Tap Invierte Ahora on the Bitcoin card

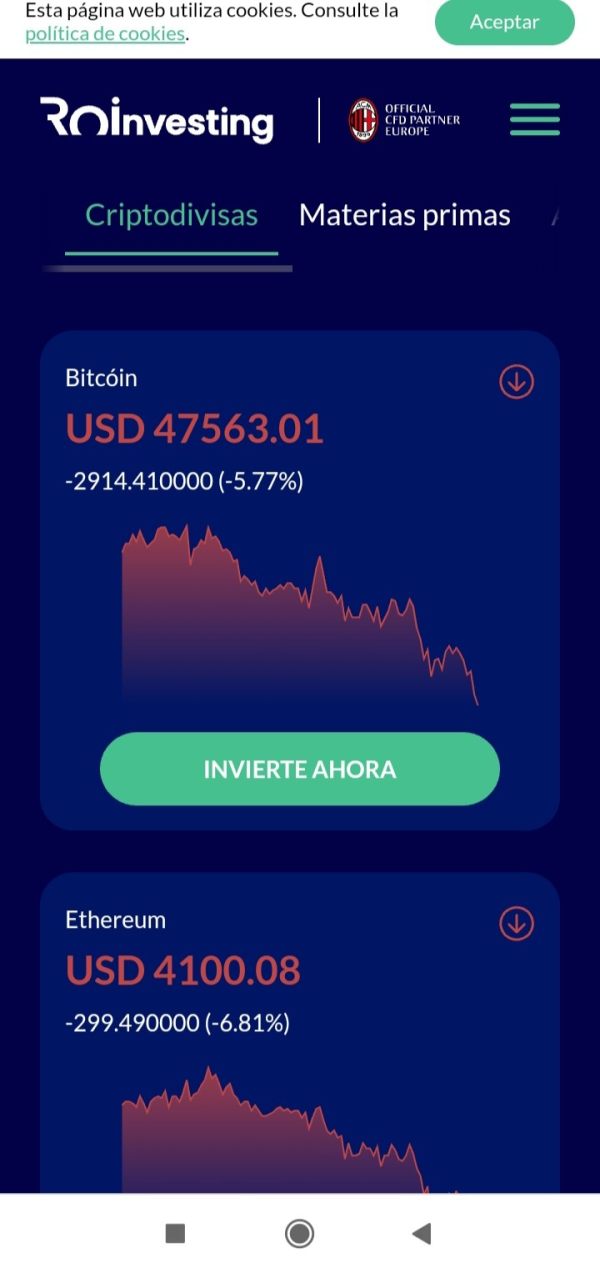tap(300, 769)
